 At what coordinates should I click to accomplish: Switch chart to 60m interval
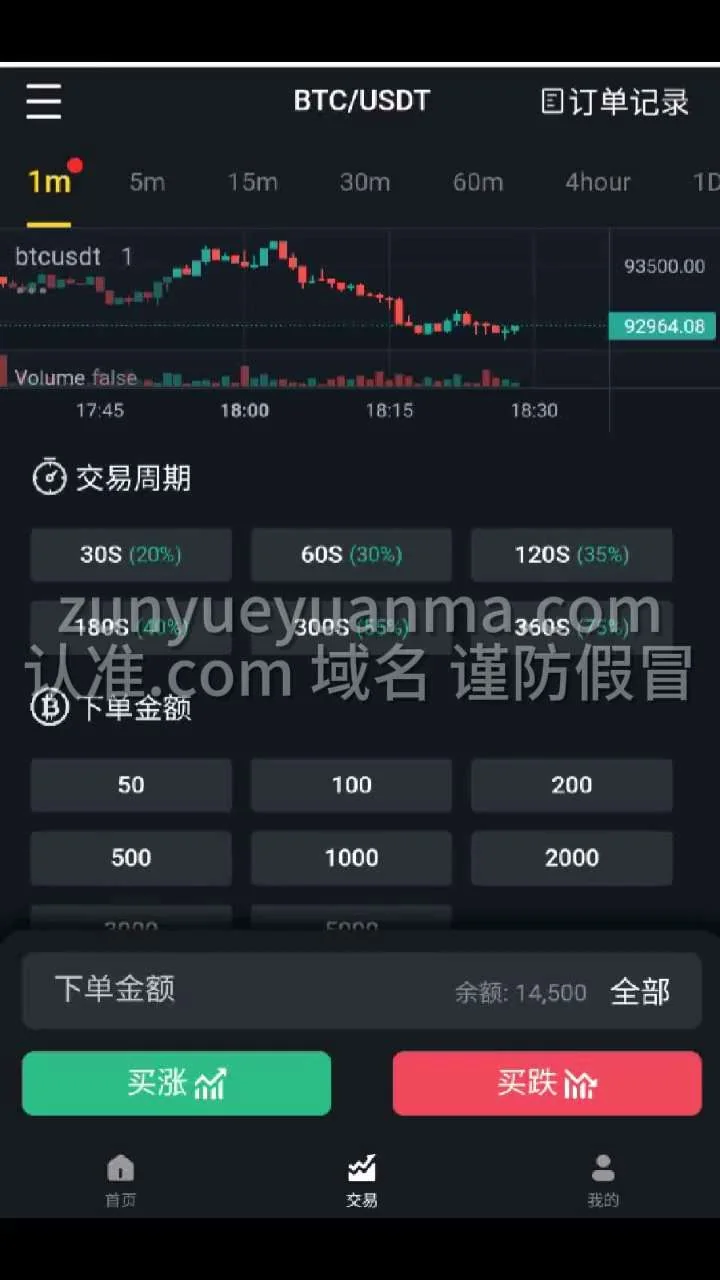pos(477,182)
